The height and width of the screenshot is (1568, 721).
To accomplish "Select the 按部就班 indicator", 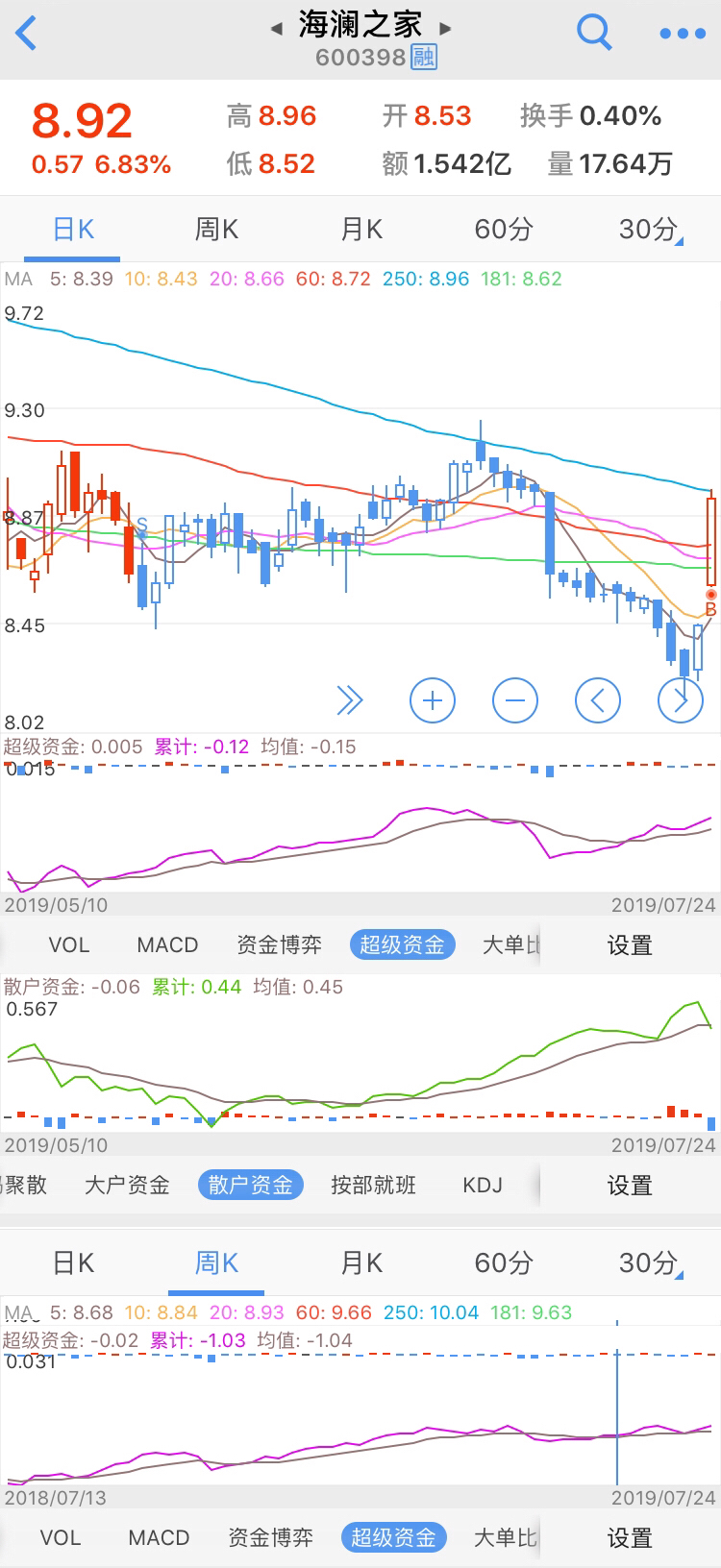I will (373, 1185).
